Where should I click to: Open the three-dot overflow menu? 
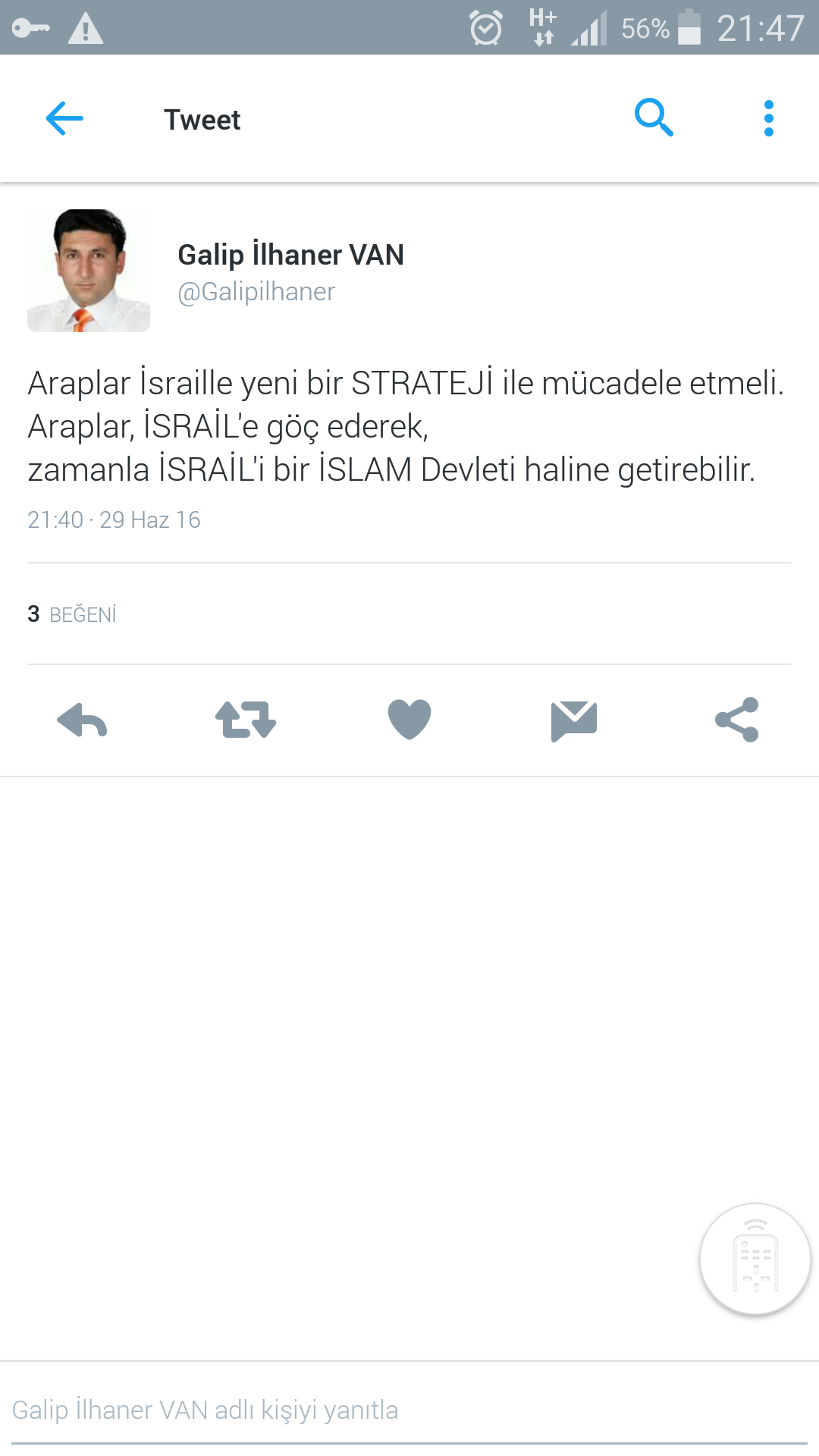point(769,118)
